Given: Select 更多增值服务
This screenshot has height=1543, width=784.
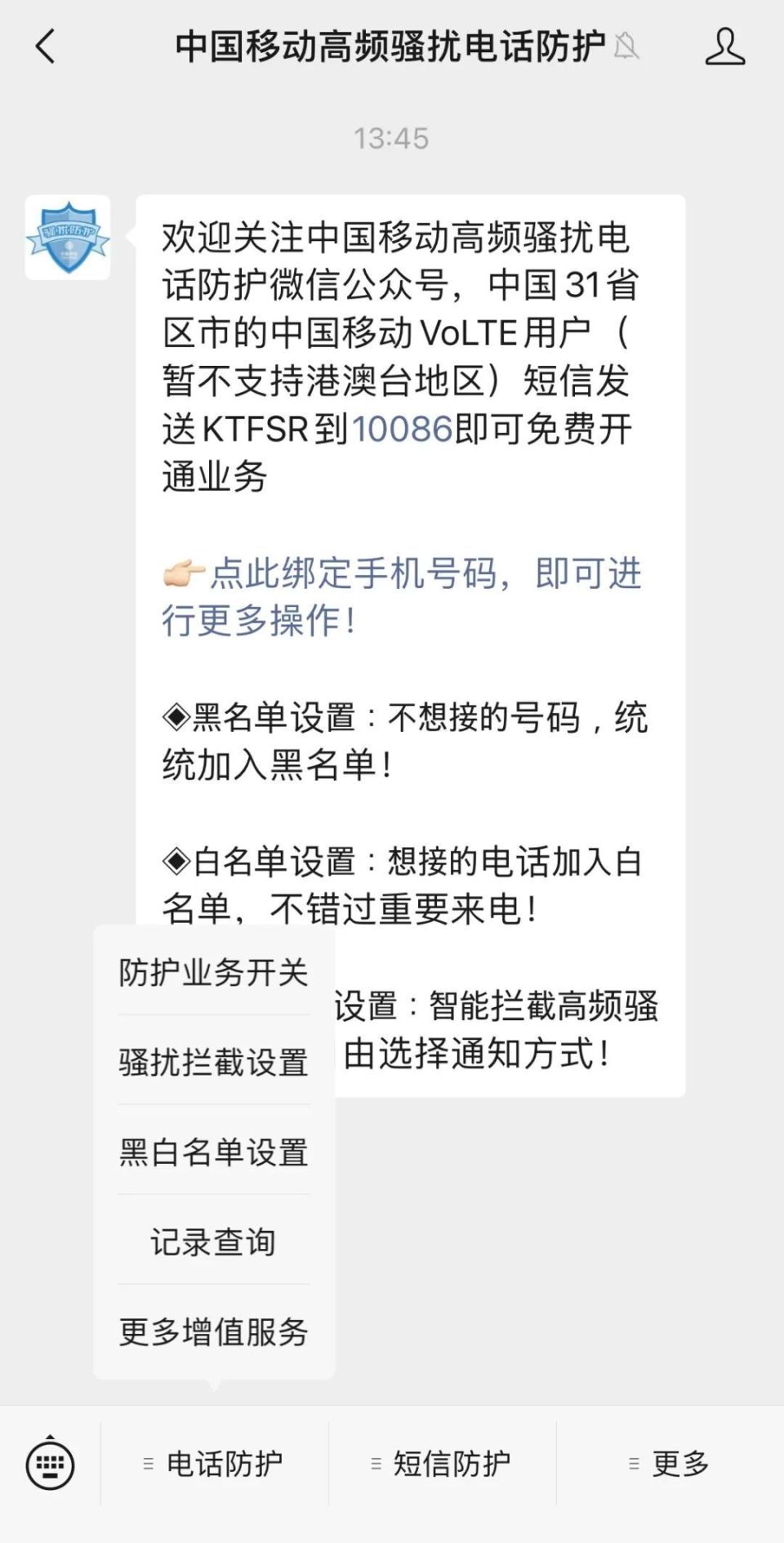Looking at the screenshot, I should 213,1331.
